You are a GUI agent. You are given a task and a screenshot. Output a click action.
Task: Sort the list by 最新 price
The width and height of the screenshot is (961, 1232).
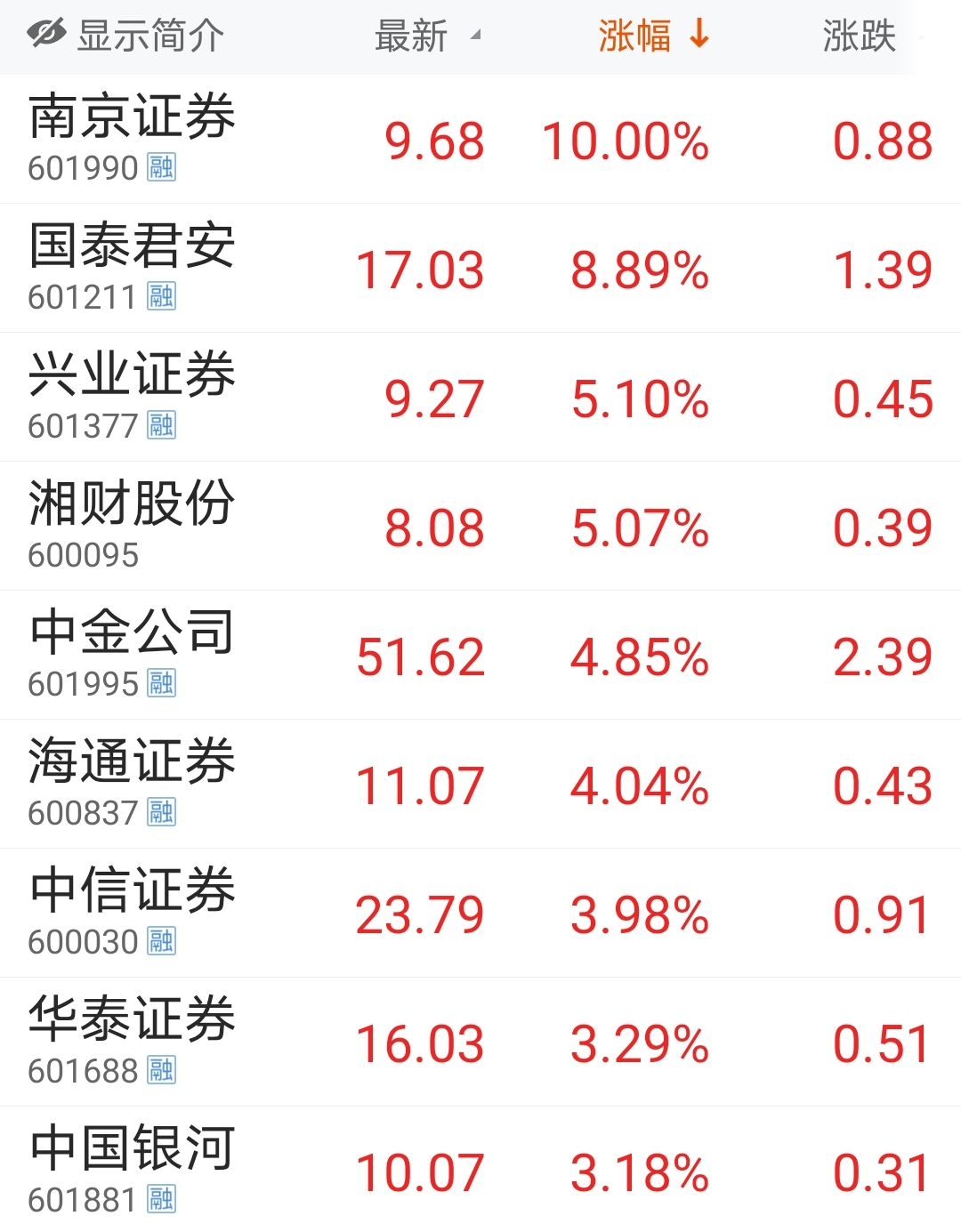[412, 36]
